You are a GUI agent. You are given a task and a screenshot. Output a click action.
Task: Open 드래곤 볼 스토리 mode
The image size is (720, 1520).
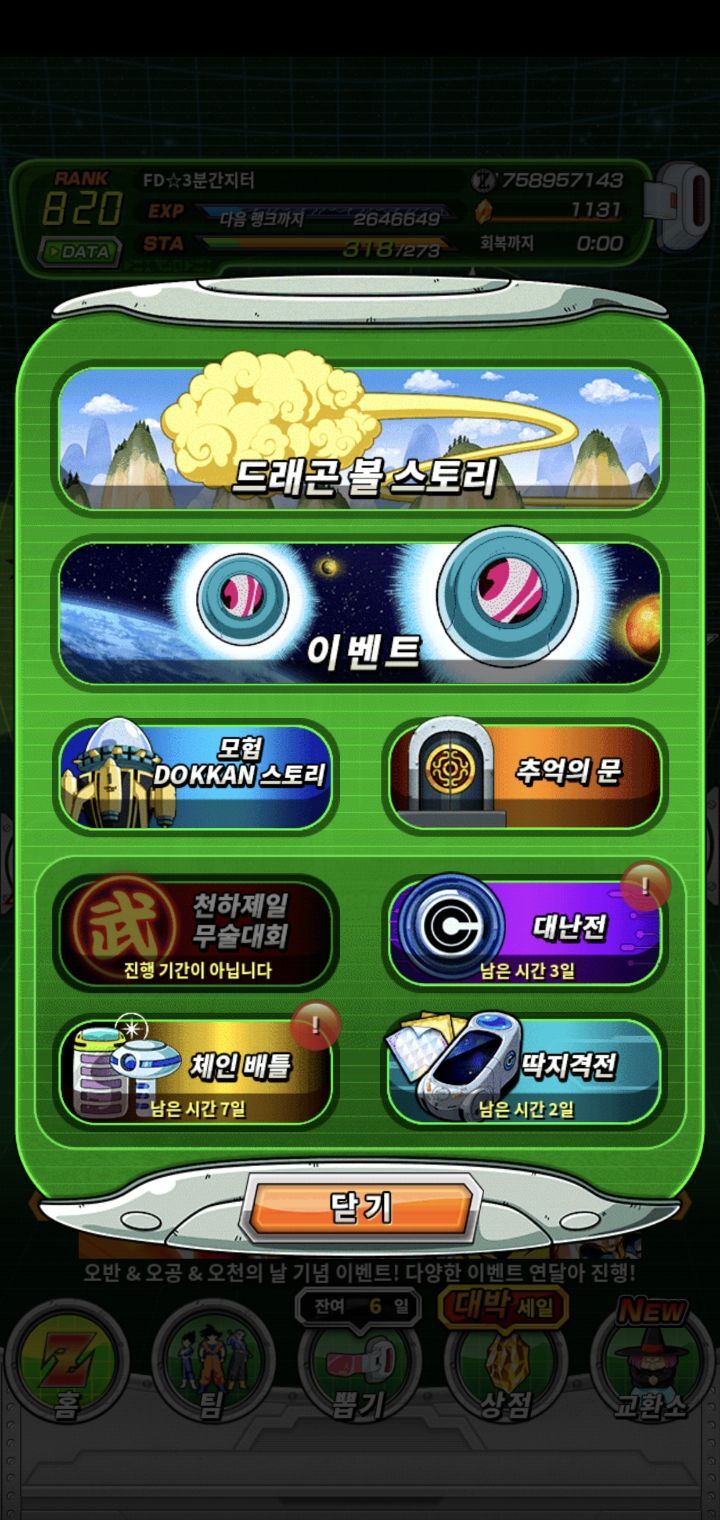tap(360, 437)
